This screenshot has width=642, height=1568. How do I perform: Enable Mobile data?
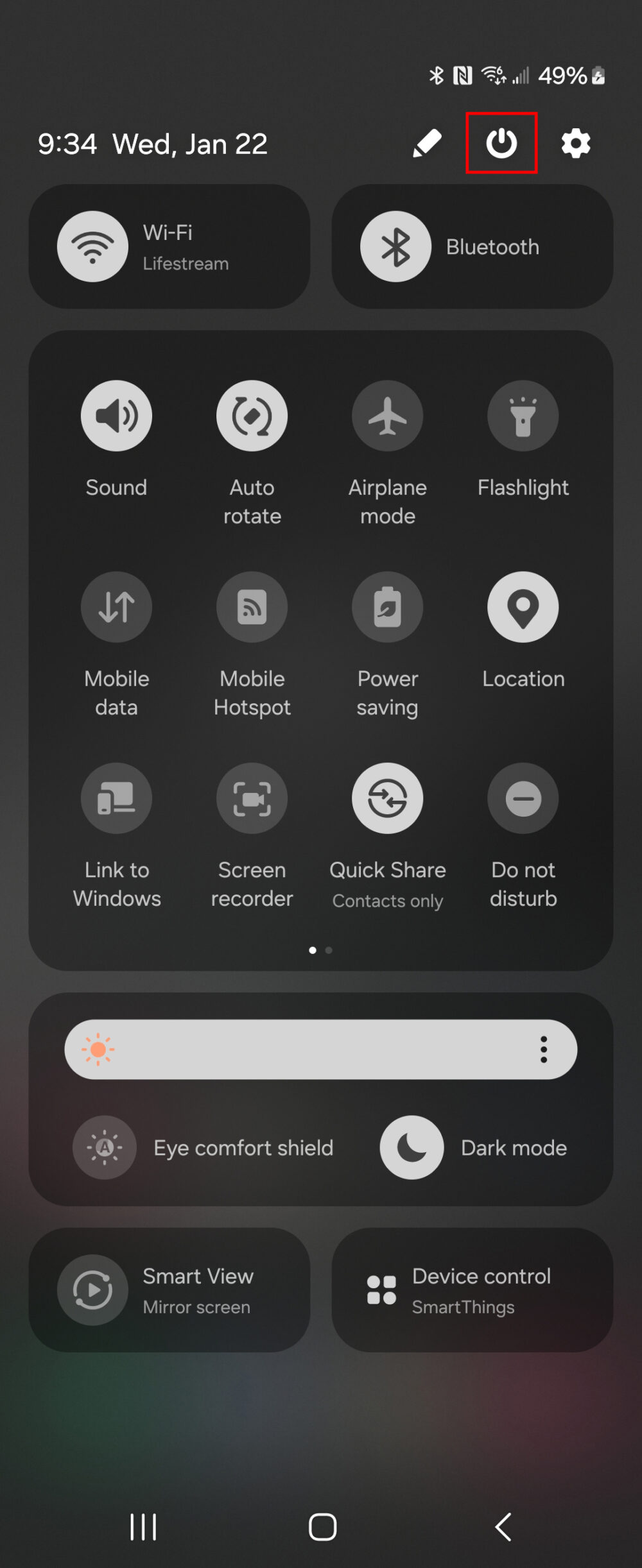tap(116, 607)
